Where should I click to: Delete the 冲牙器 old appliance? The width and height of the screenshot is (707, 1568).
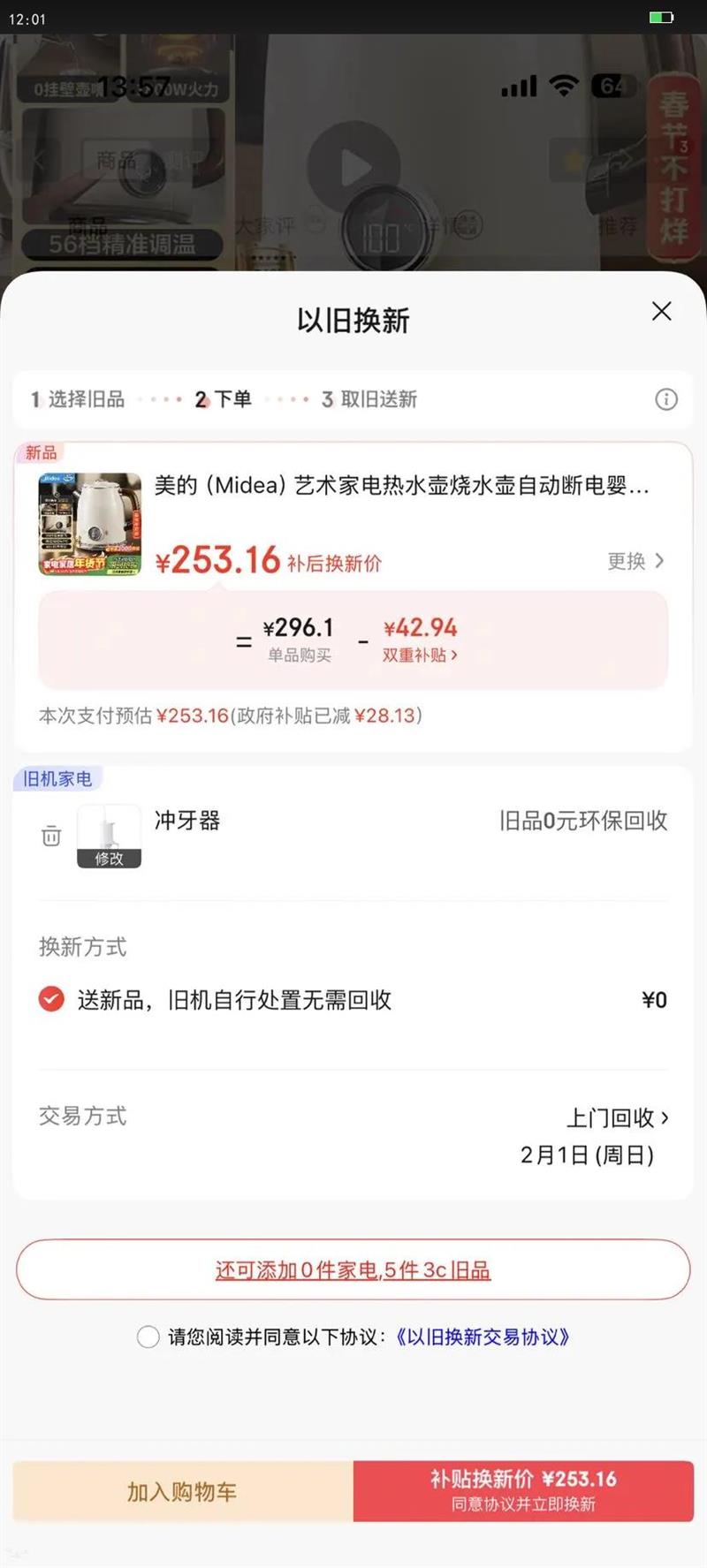[x=51, y=835]
